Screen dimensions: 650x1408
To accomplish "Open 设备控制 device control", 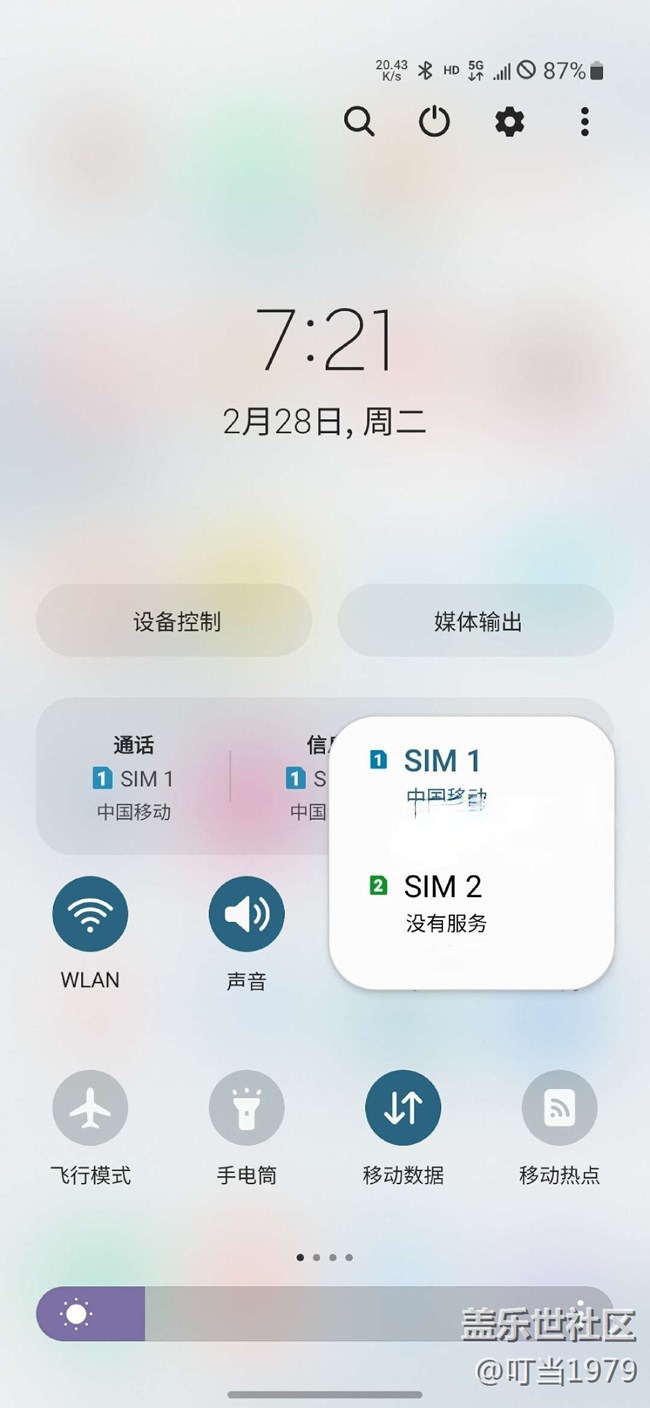I will click(175, 621).
